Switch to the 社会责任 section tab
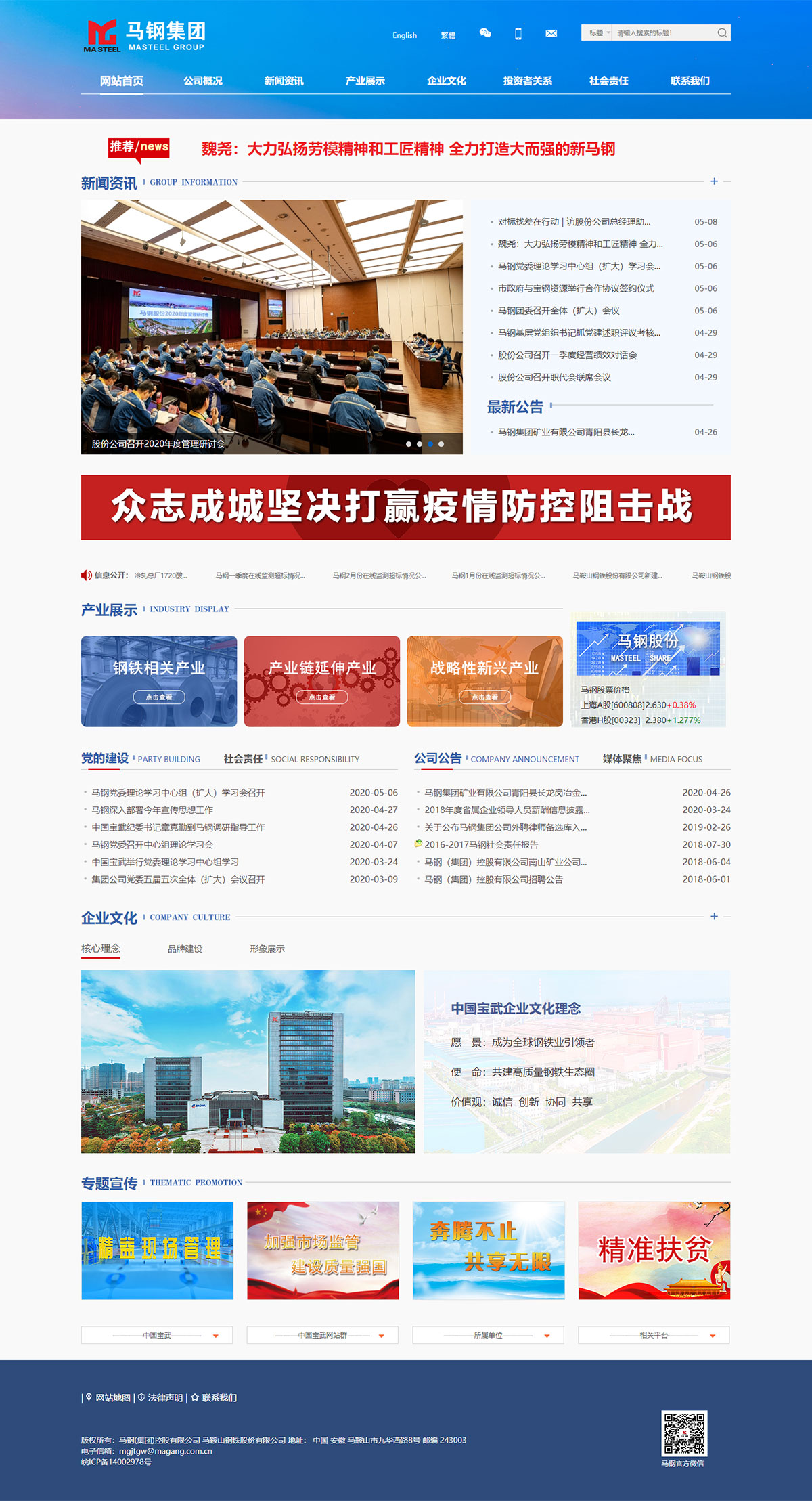812x1501 pixels. [244, 759]
